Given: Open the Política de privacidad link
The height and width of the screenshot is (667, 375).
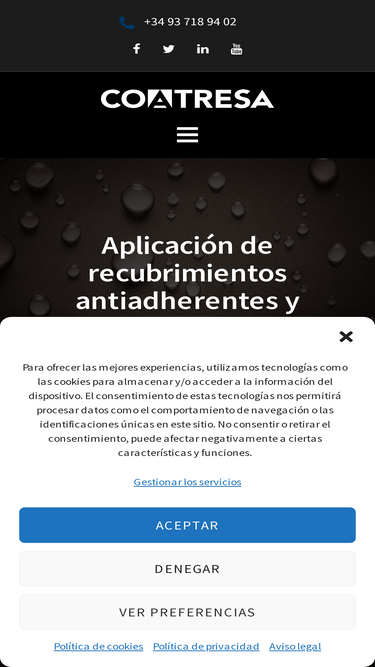Looking at the screenshot, I should tap(206, 647).
